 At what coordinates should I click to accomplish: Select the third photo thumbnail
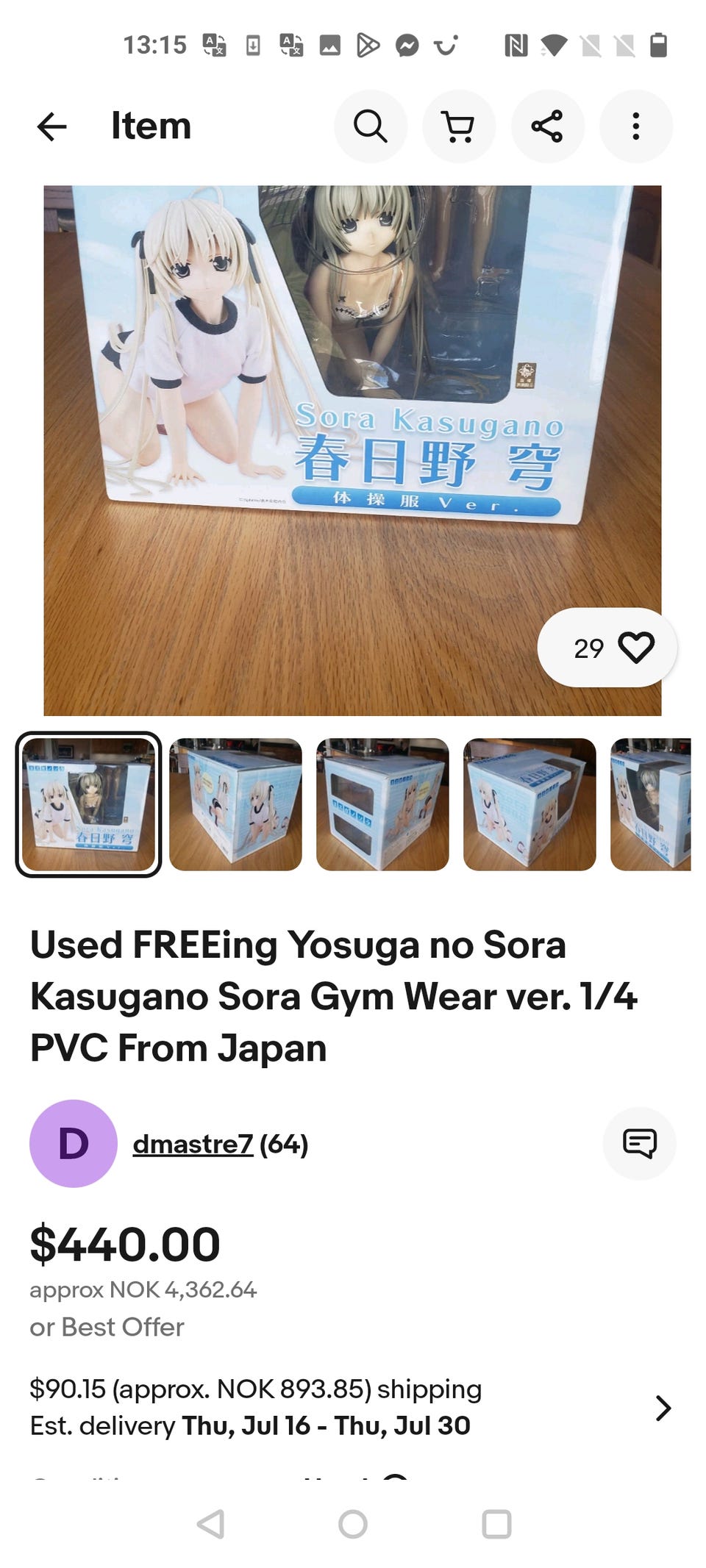[x=382, y=804]
